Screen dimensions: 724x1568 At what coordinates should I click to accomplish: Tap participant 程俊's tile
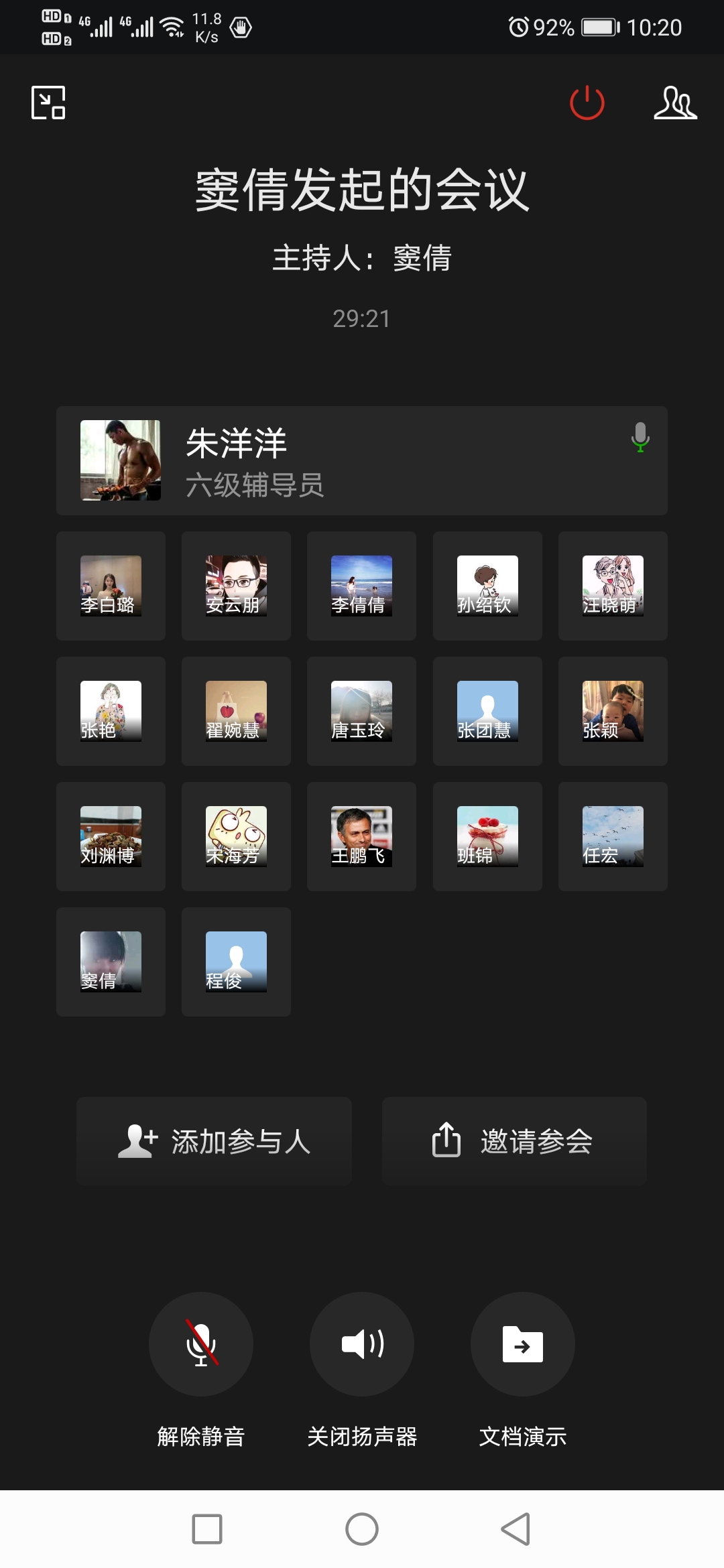(236, 962)
